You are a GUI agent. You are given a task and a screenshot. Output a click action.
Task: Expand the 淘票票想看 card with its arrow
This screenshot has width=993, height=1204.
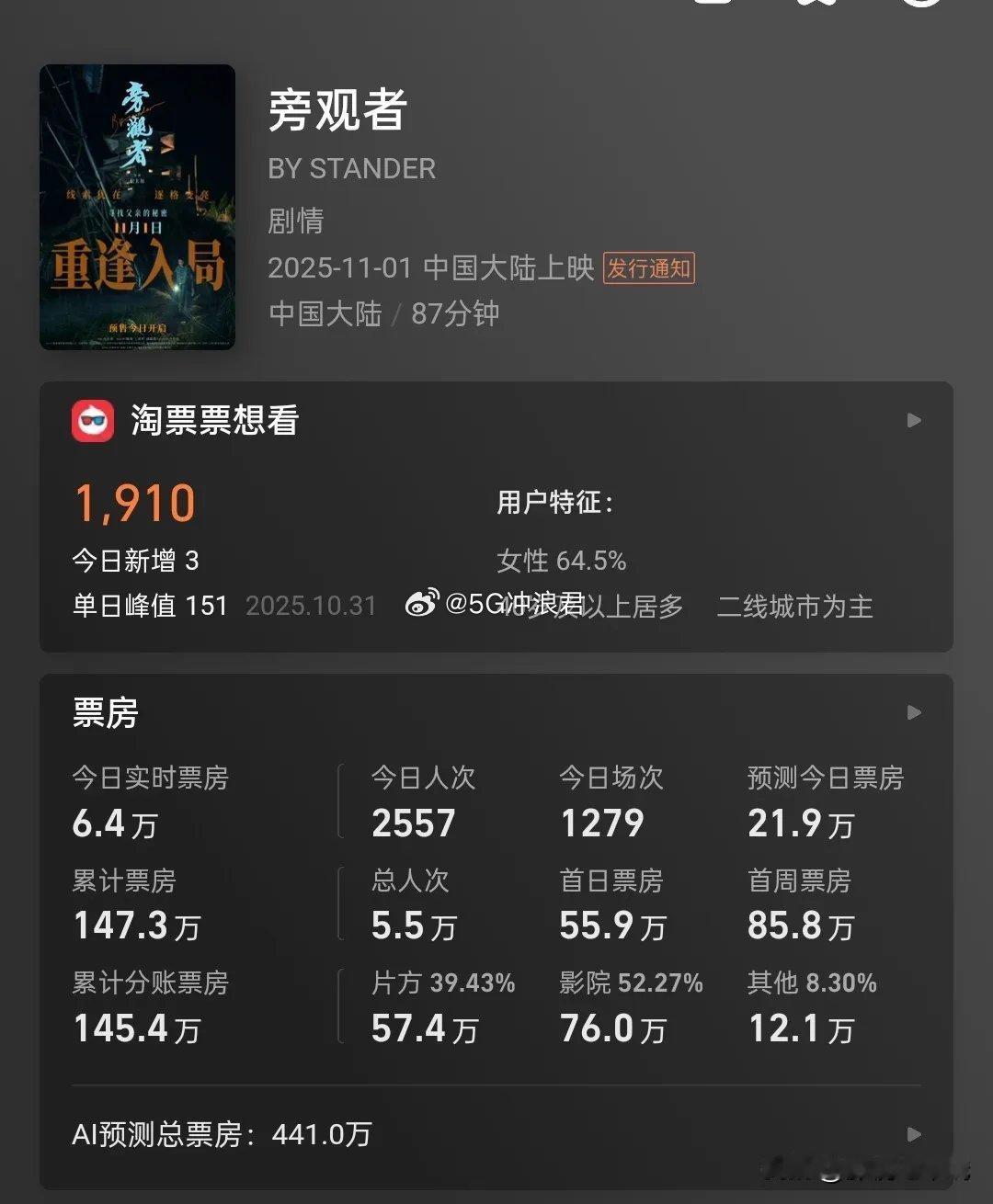[913, 420]
